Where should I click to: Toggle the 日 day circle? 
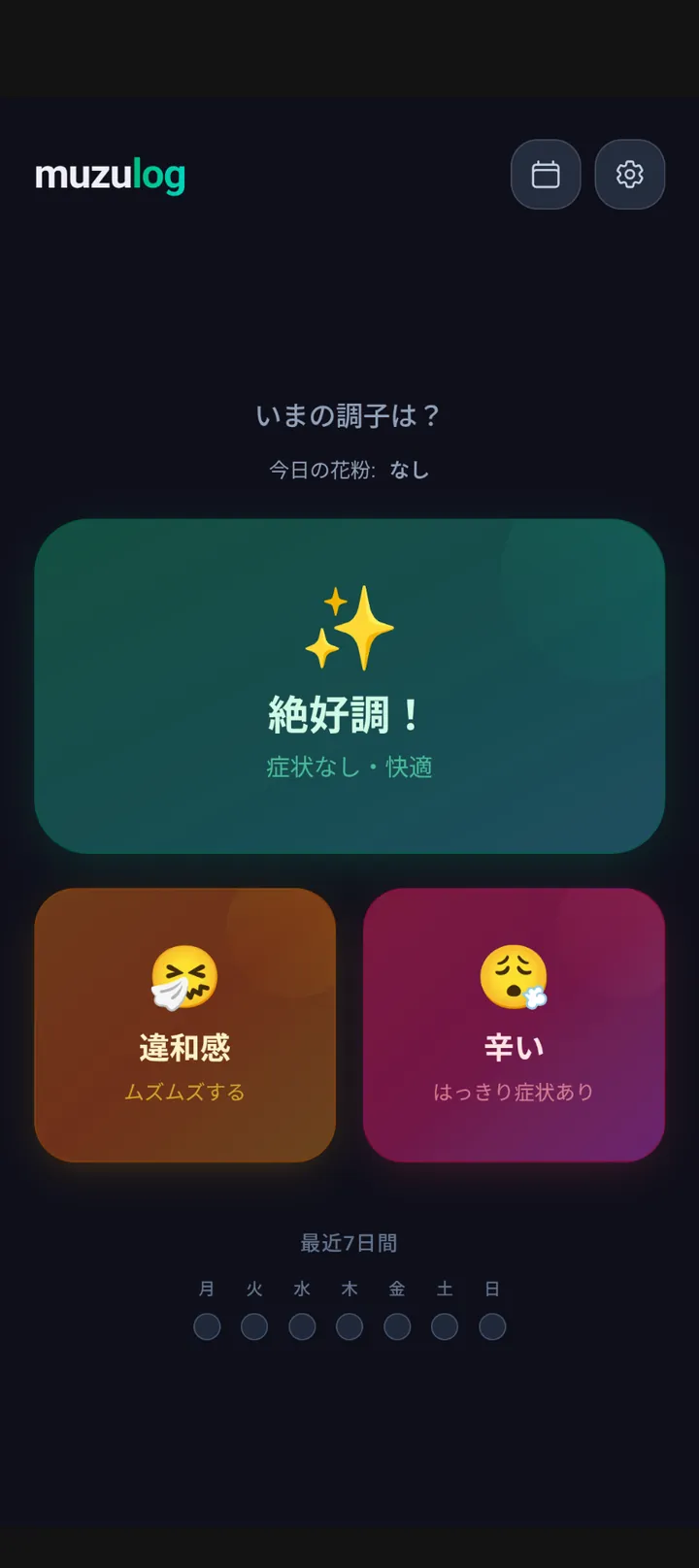click(491, 1325)
